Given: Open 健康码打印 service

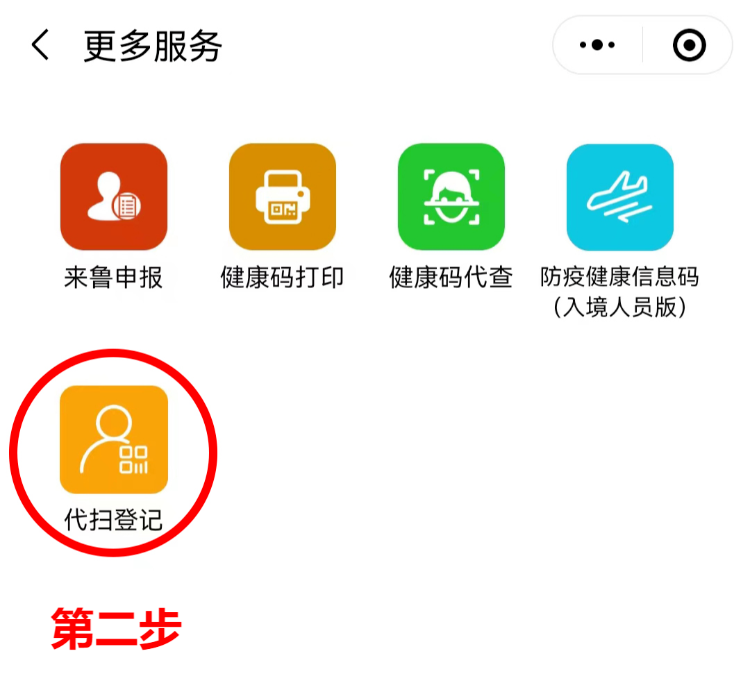Looking at the screenshot, I should tap(282, 197).
